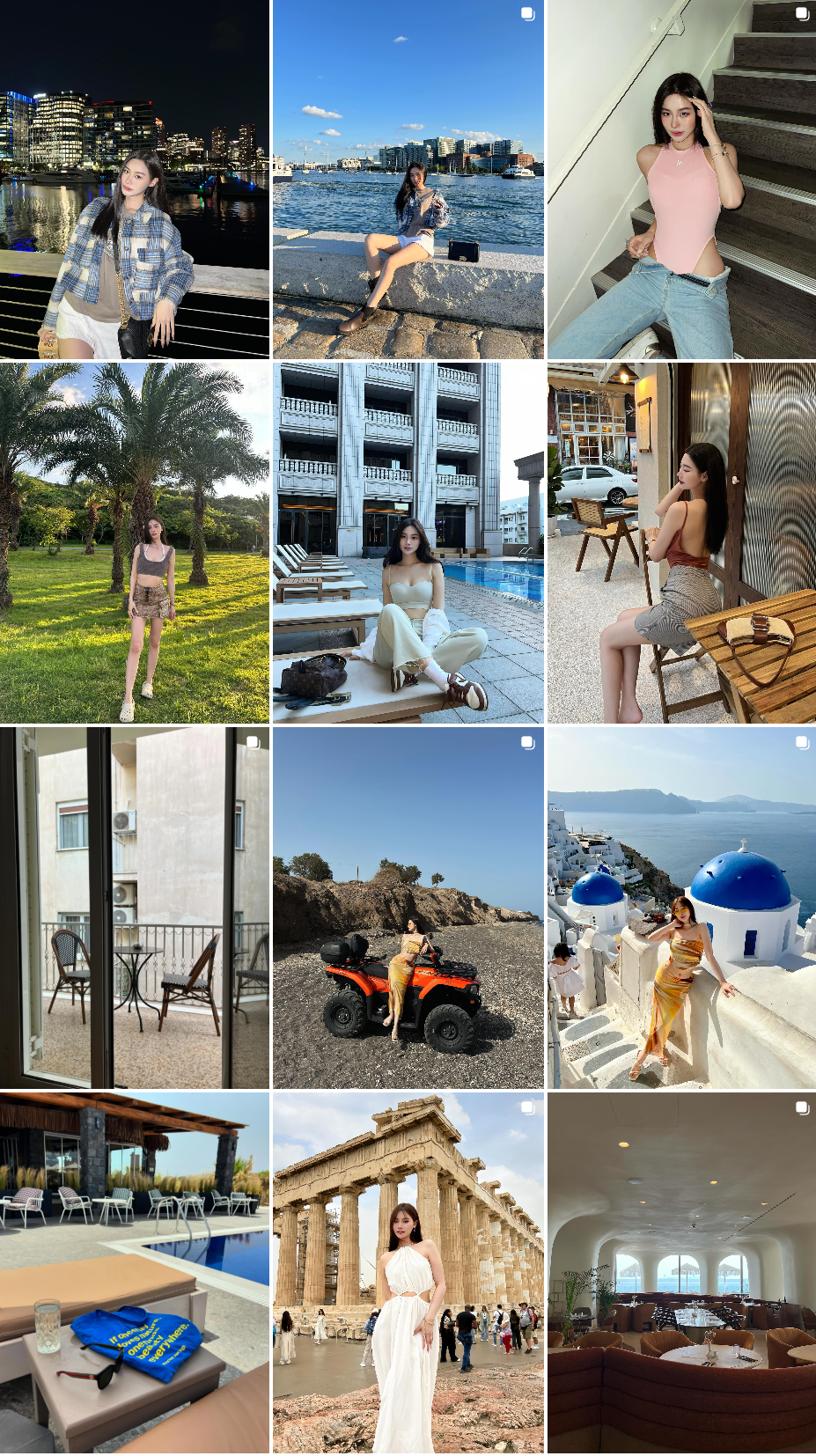Image resolution: width=816 pixels, height=1456 pixels.
Task: Open the hotel poolside lounger post
Action: (408, 543)
